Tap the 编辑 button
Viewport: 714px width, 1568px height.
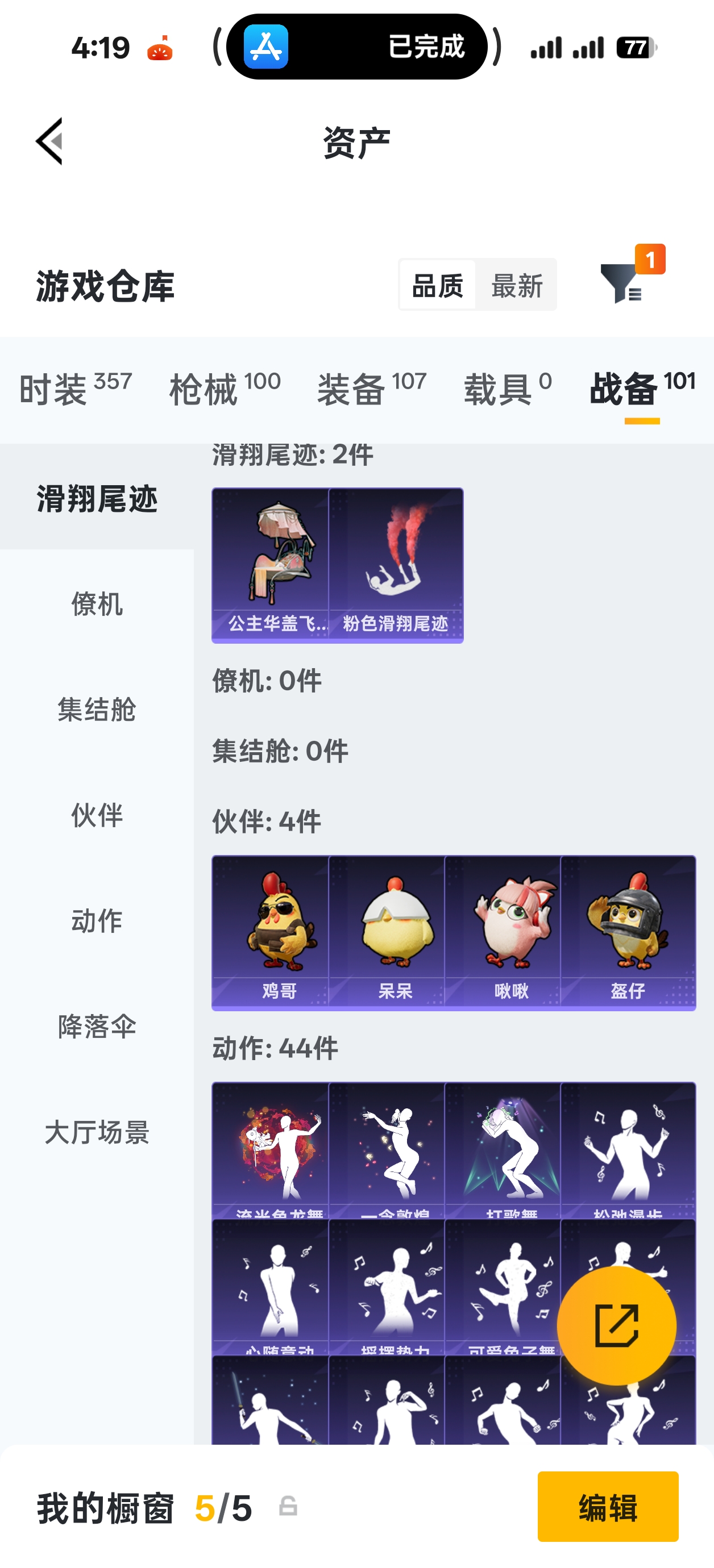pyautogui.click(x=607, y=1506)
